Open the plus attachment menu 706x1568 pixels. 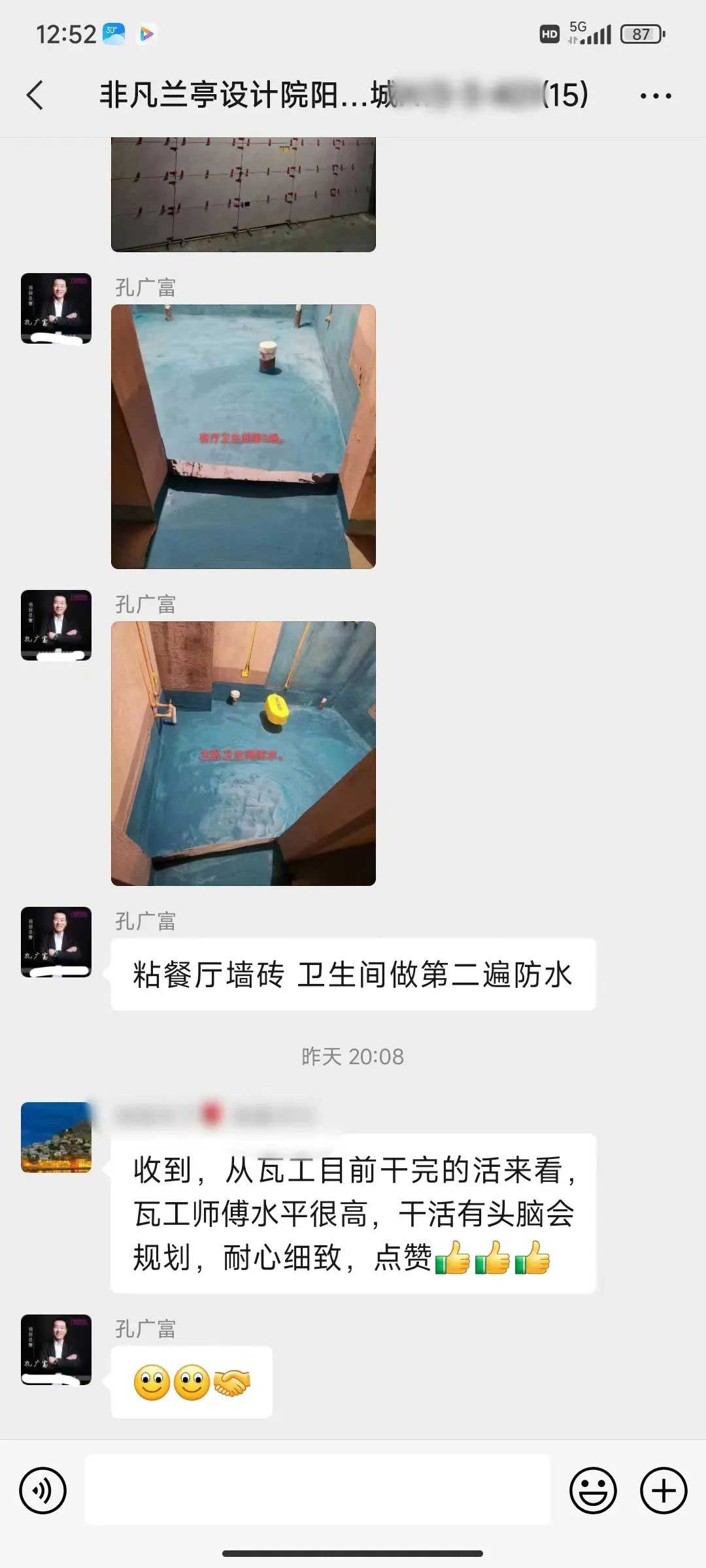[663, 1491]
